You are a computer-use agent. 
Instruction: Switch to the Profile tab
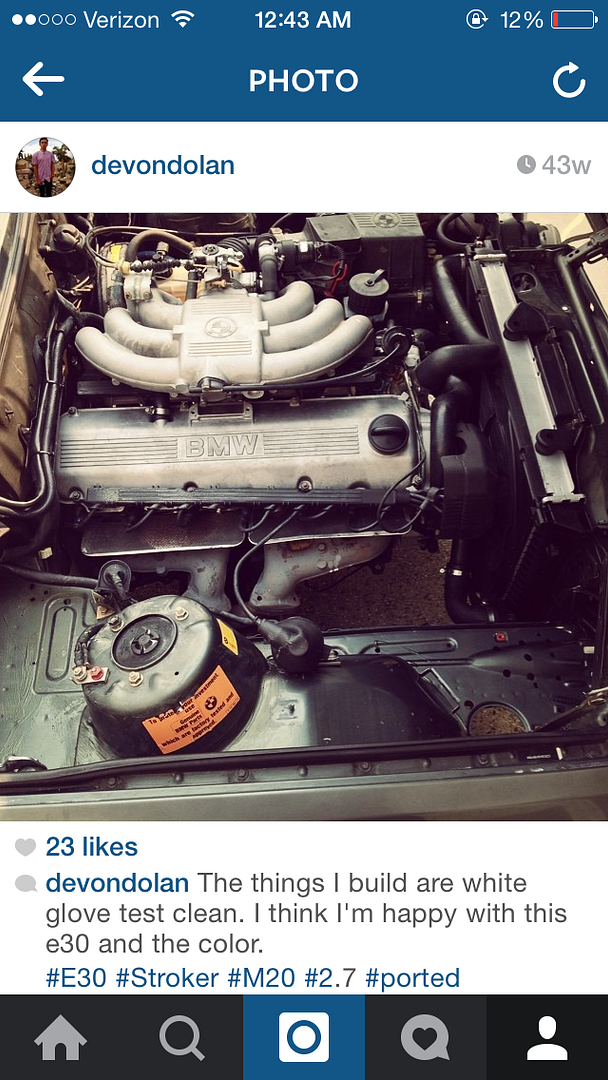pyautogui.click(x=547, y=1038)
